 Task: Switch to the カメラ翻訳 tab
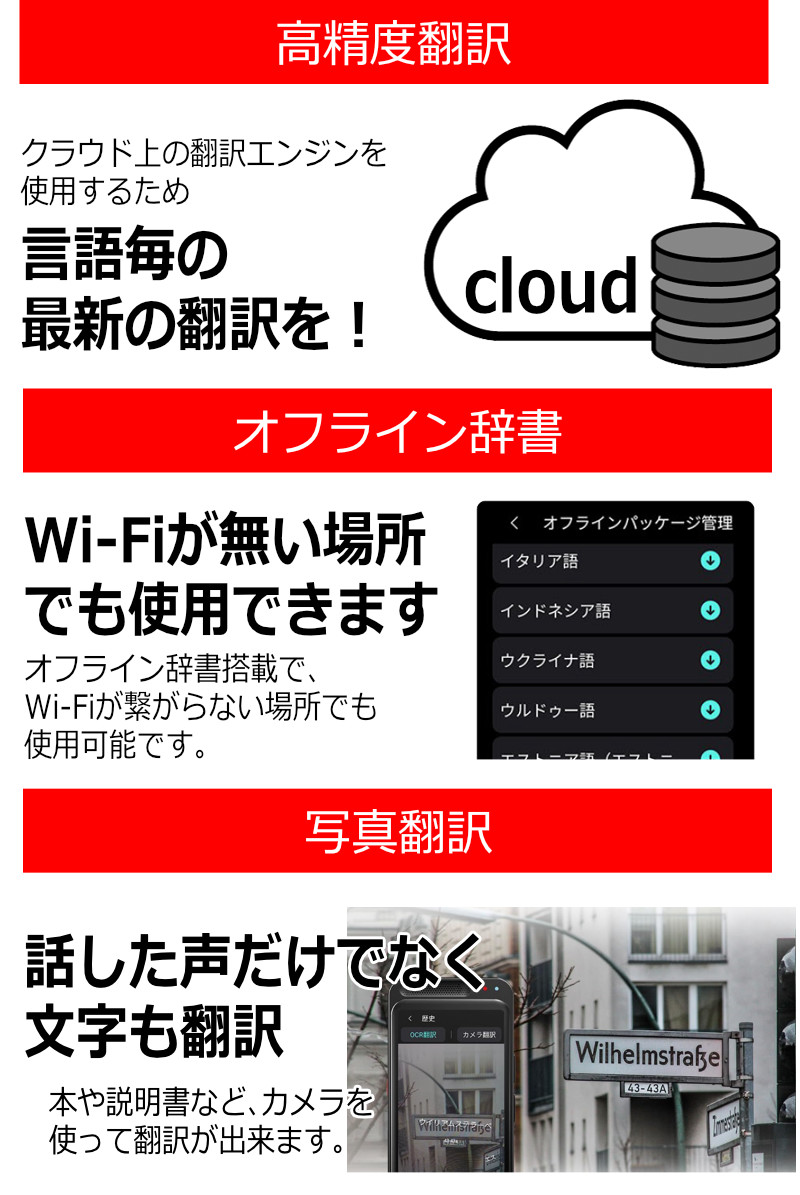481,1034
